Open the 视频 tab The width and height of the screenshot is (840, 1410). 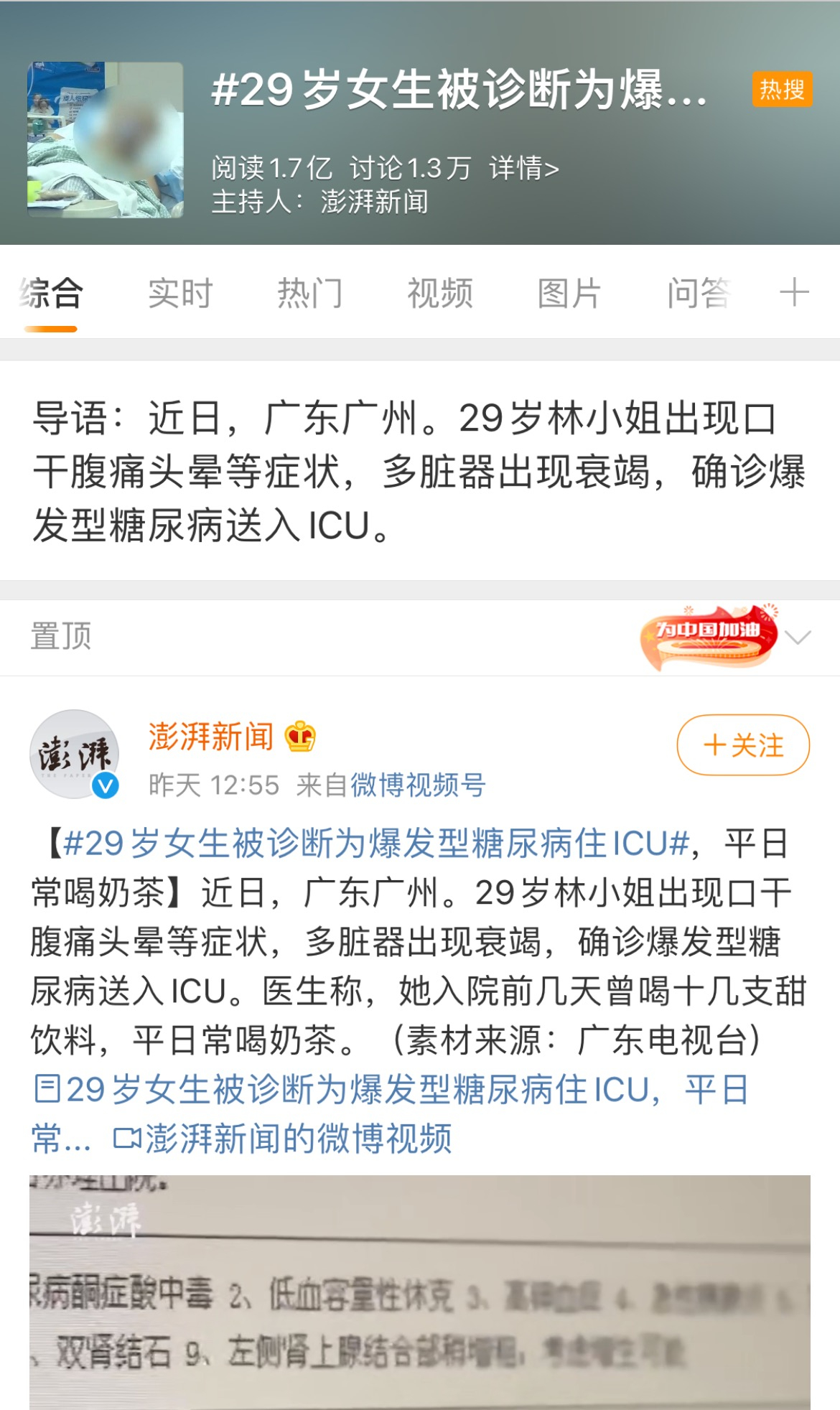[440, 294]
